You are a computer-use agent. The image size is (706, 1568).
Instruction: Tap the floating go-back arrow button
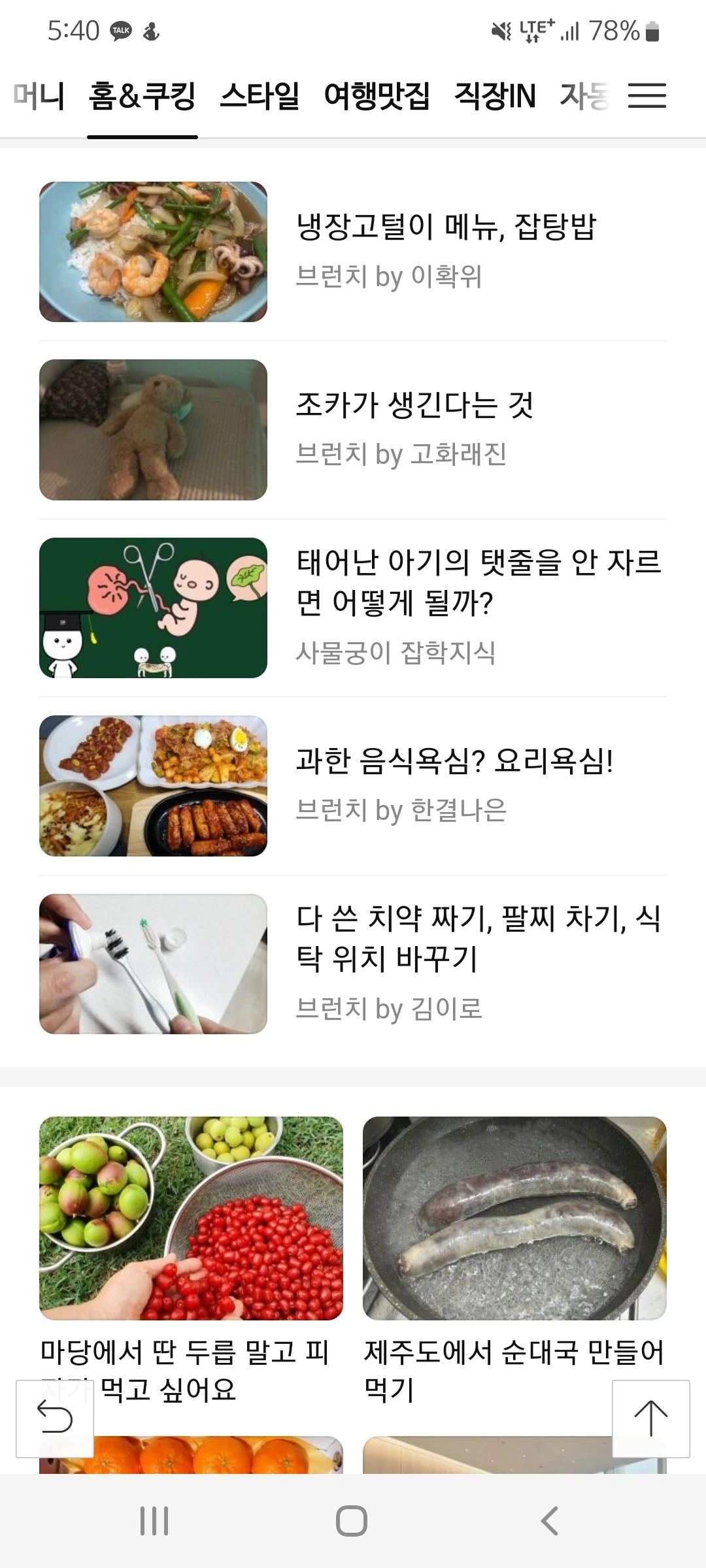(55, 1418)
